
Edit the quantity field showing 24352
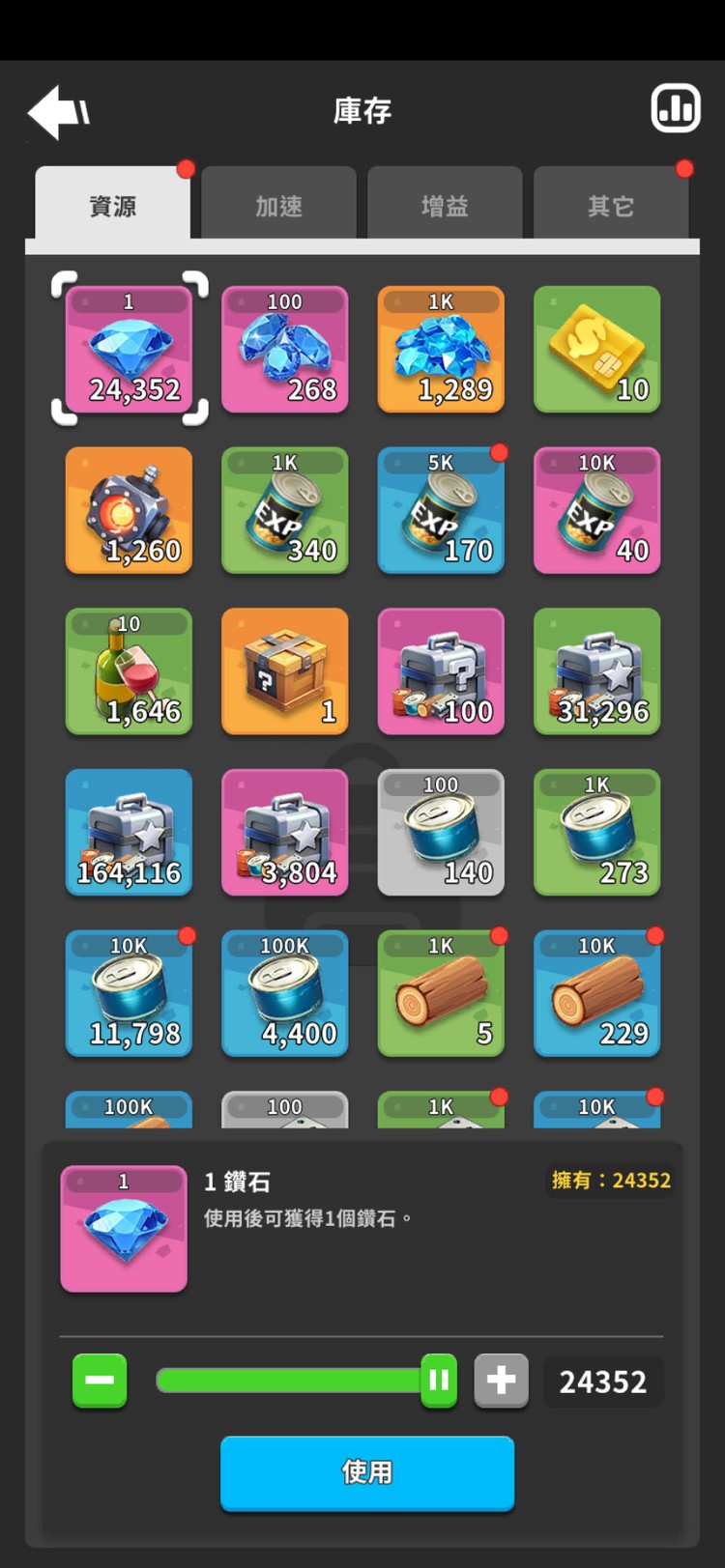pyautogui.click(x=603, y=1382)
